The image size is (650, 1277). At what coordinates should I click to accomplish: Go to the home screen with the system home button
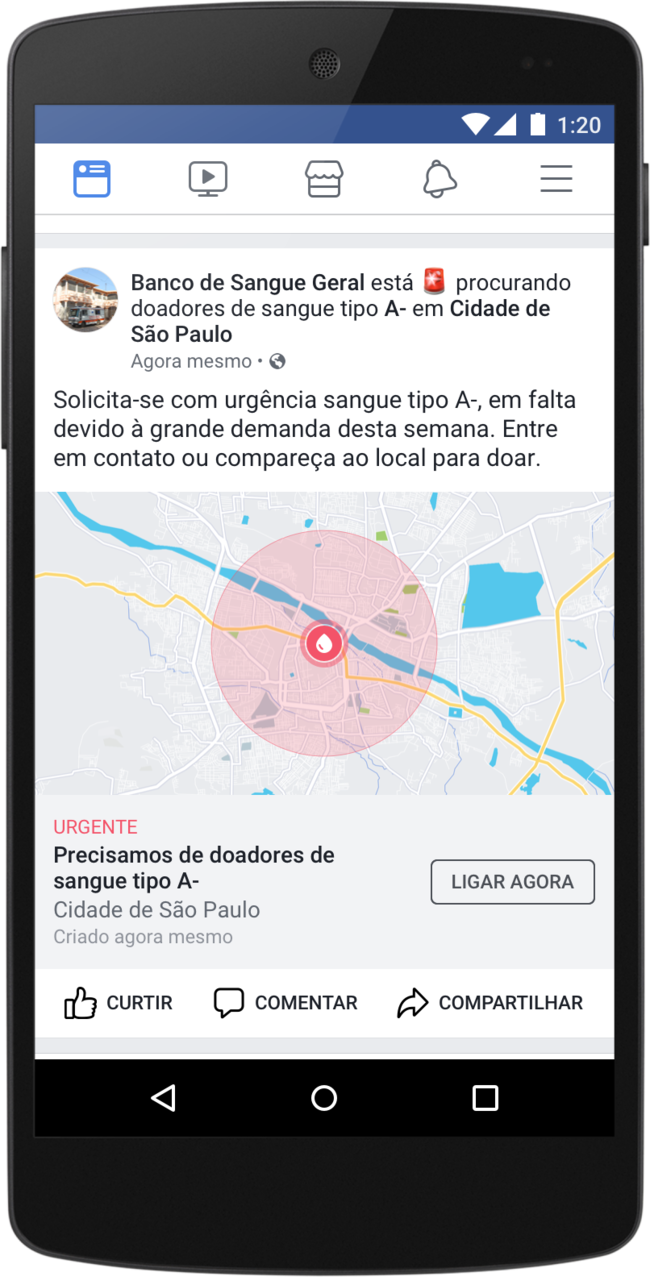coord(324,1098)
